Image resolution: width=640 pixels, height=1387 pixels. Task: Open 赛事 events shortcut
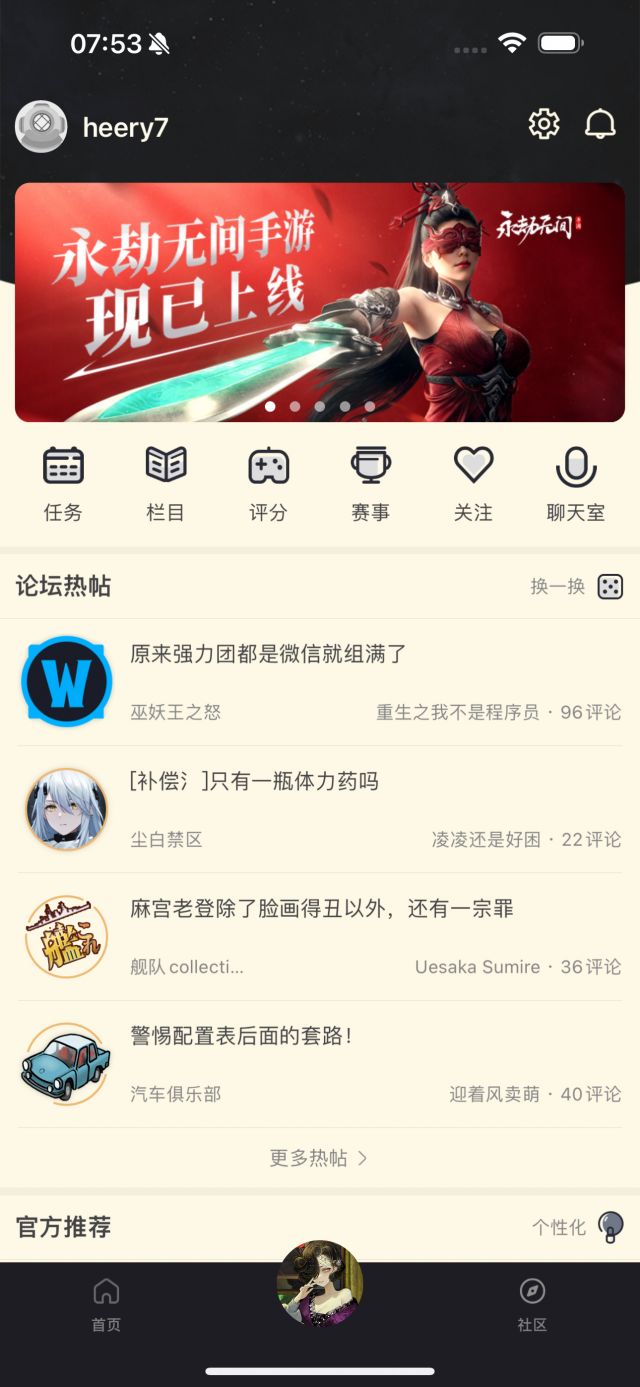pyautogui.click(x=371, y=484)
